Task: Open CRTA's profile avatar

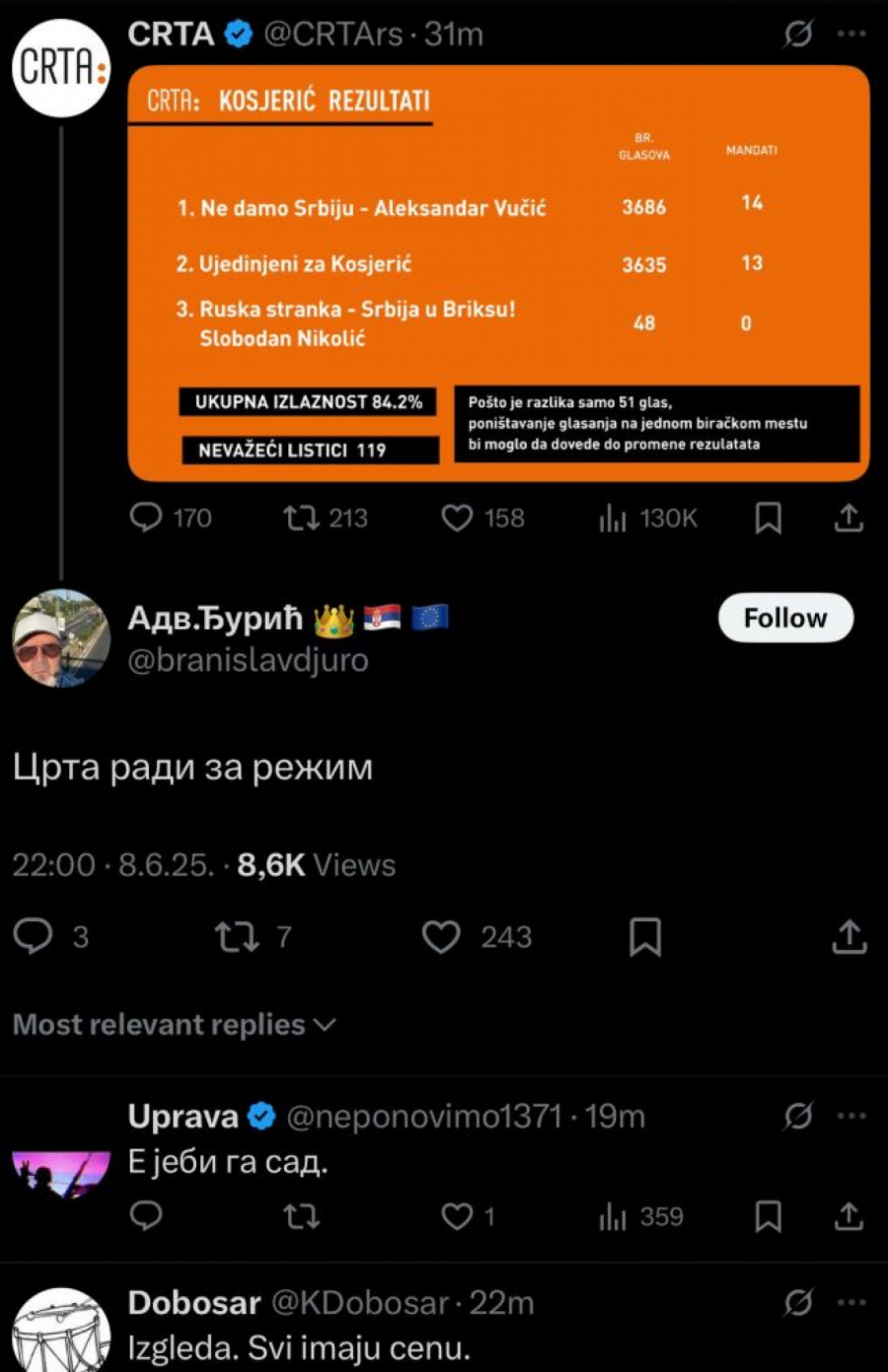Action: (61, 69)
